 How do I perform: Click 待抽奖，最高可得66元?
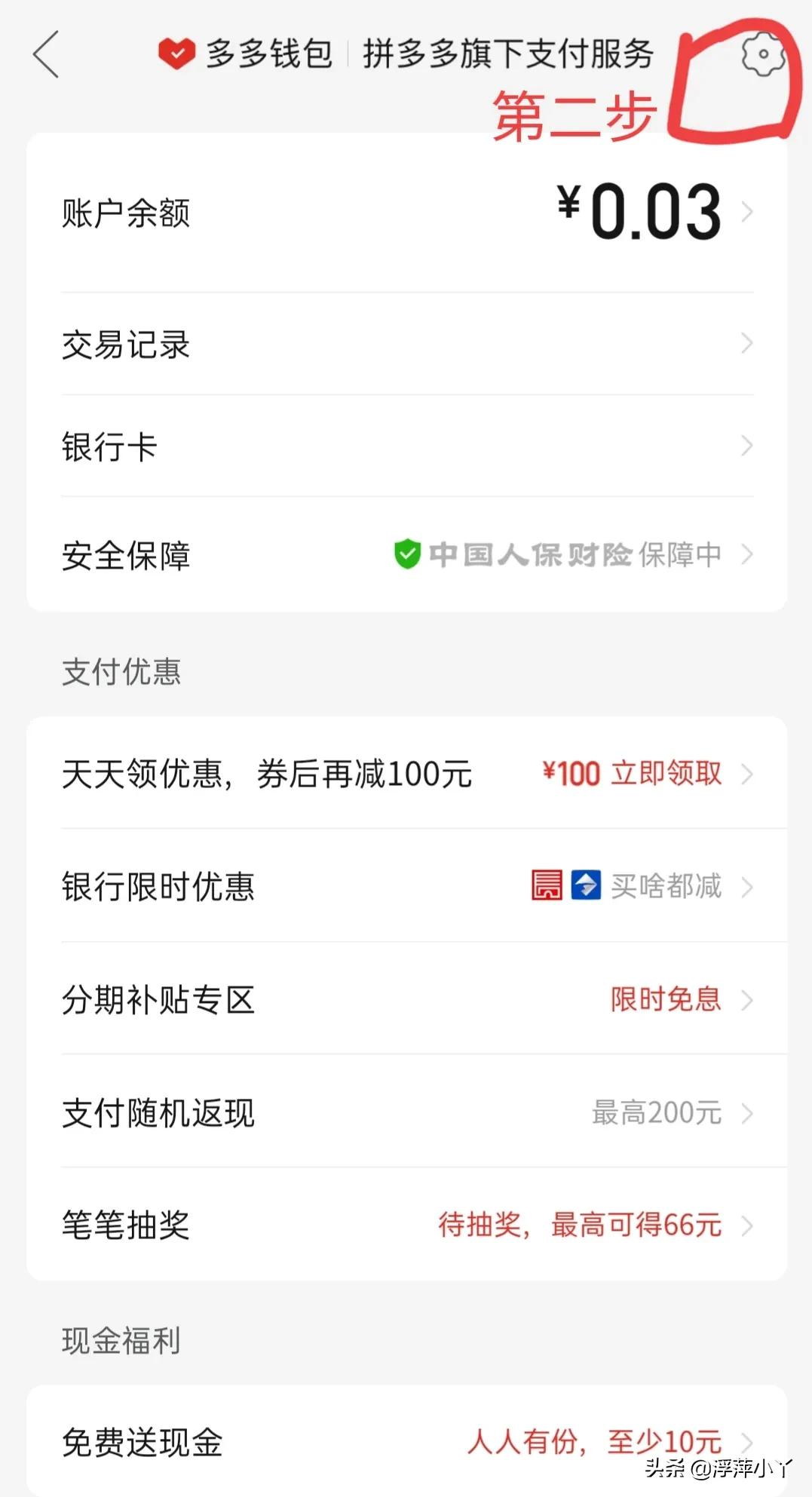pos(579,1226)
